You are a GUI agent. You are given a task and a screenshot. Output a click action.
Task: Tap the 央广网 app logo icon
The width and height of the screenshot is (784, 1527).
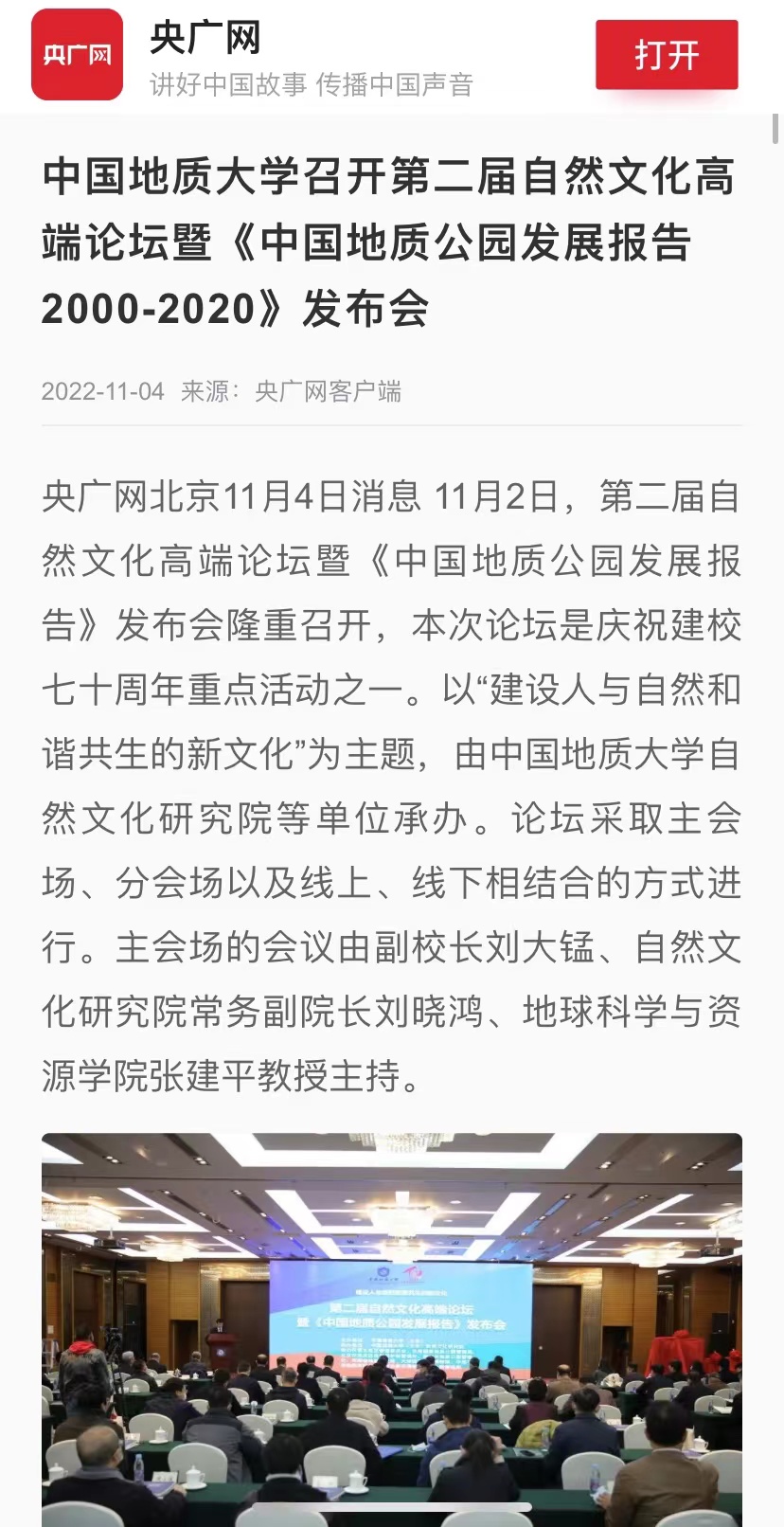77,55
